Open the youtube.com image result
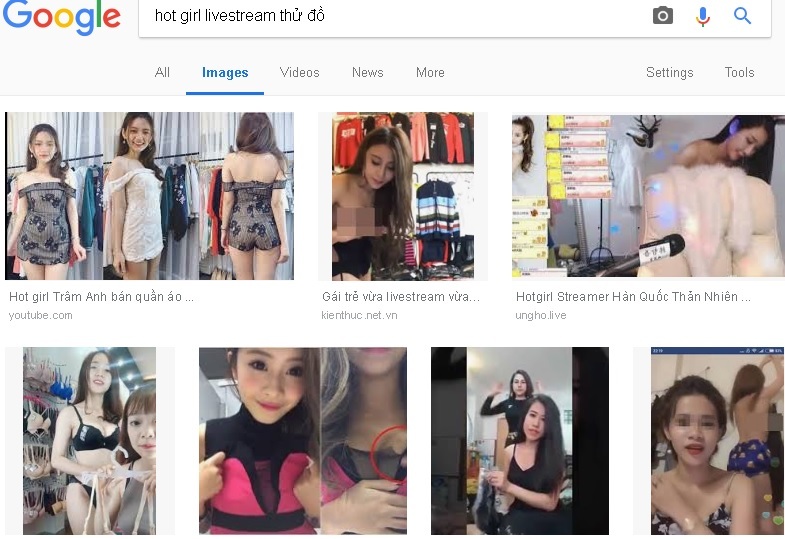Screen dimensions: 785x539 click(x=149, y=196)
